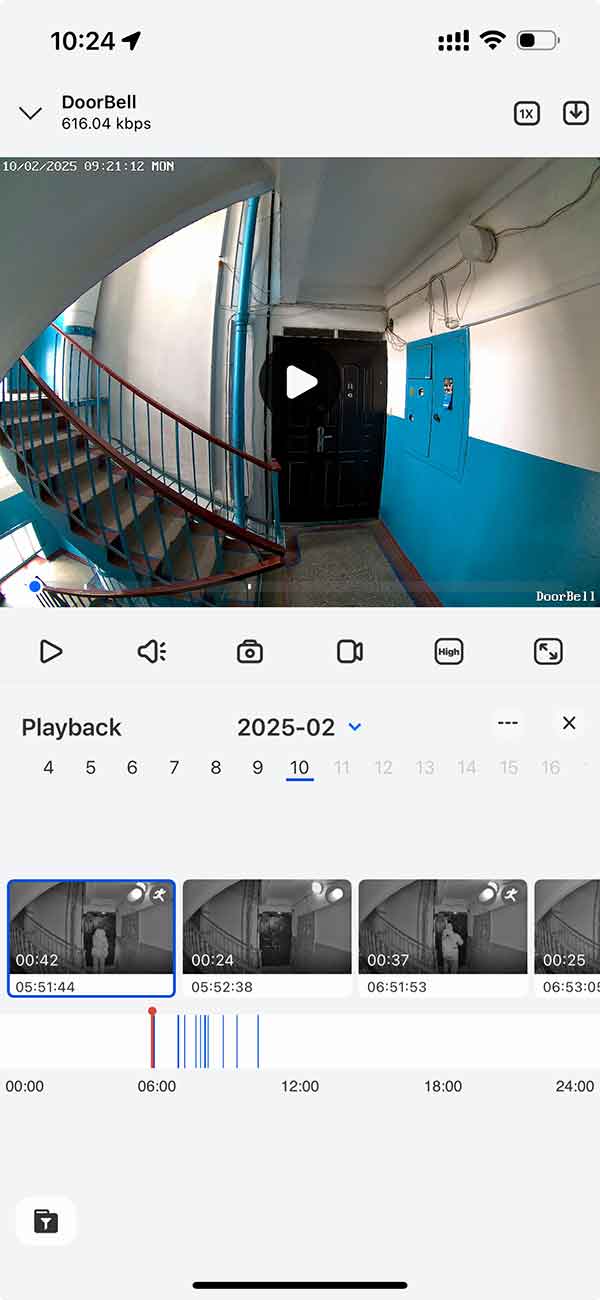This screenshot has height=1300, width=600.
Task: Play the video with the center play button
Action: click(300, 381)
